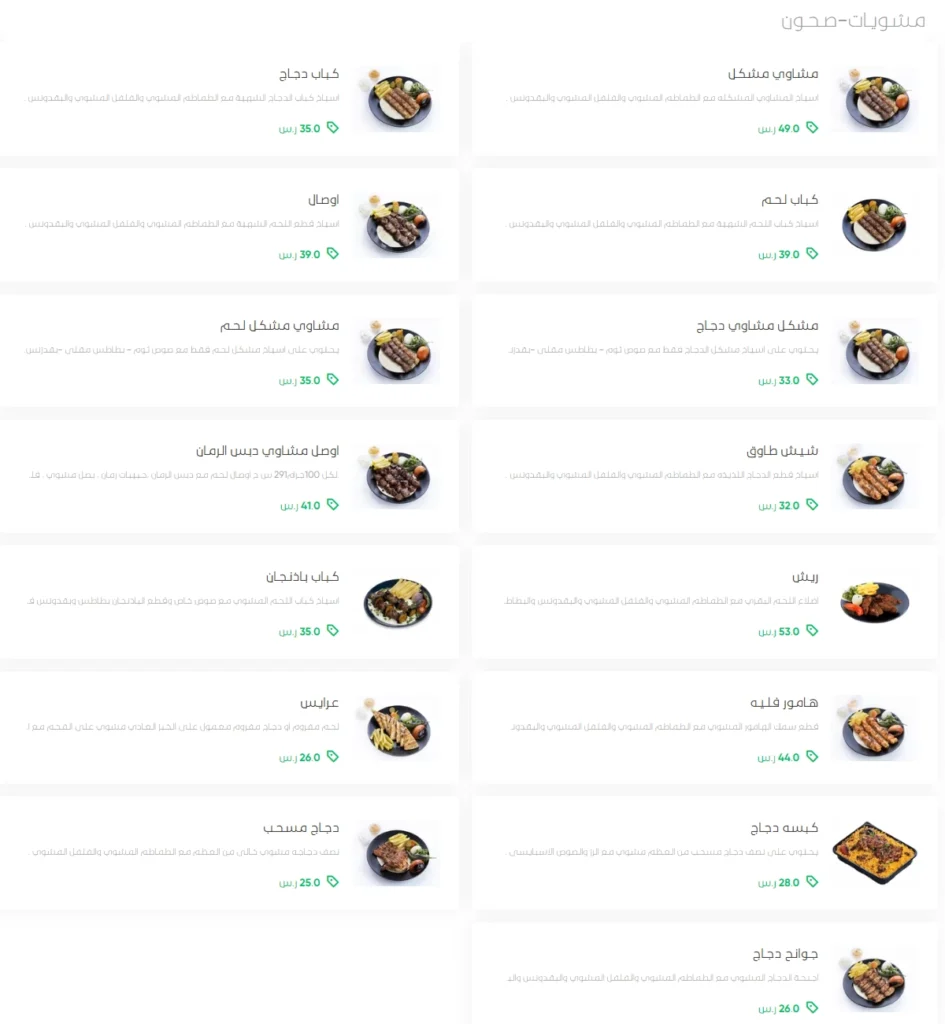Open هامور فليه item card
Screen dimensions: 945x1024
(x=705, y=729)
